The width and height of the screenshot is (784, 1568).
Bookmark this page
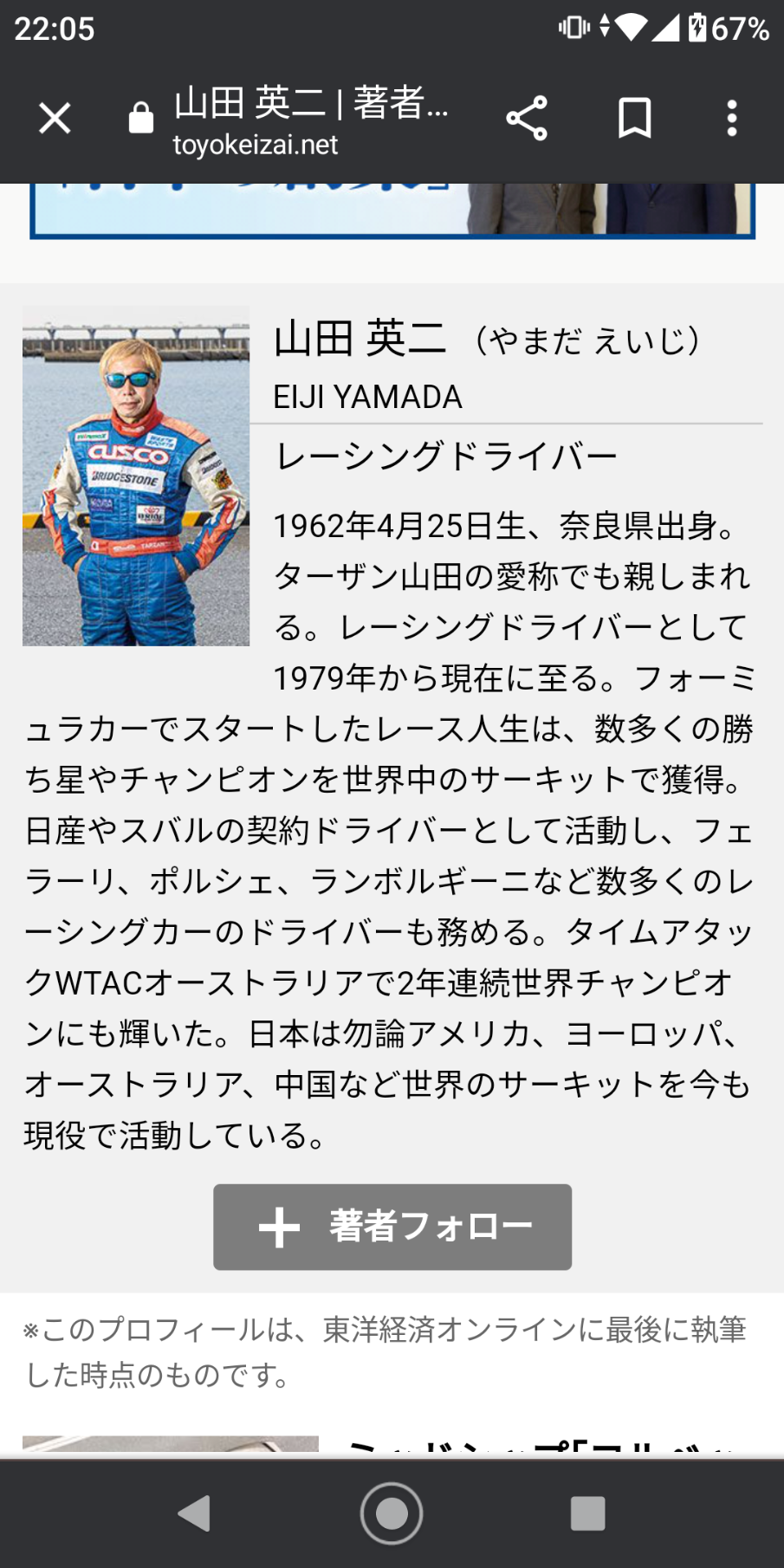634,118
